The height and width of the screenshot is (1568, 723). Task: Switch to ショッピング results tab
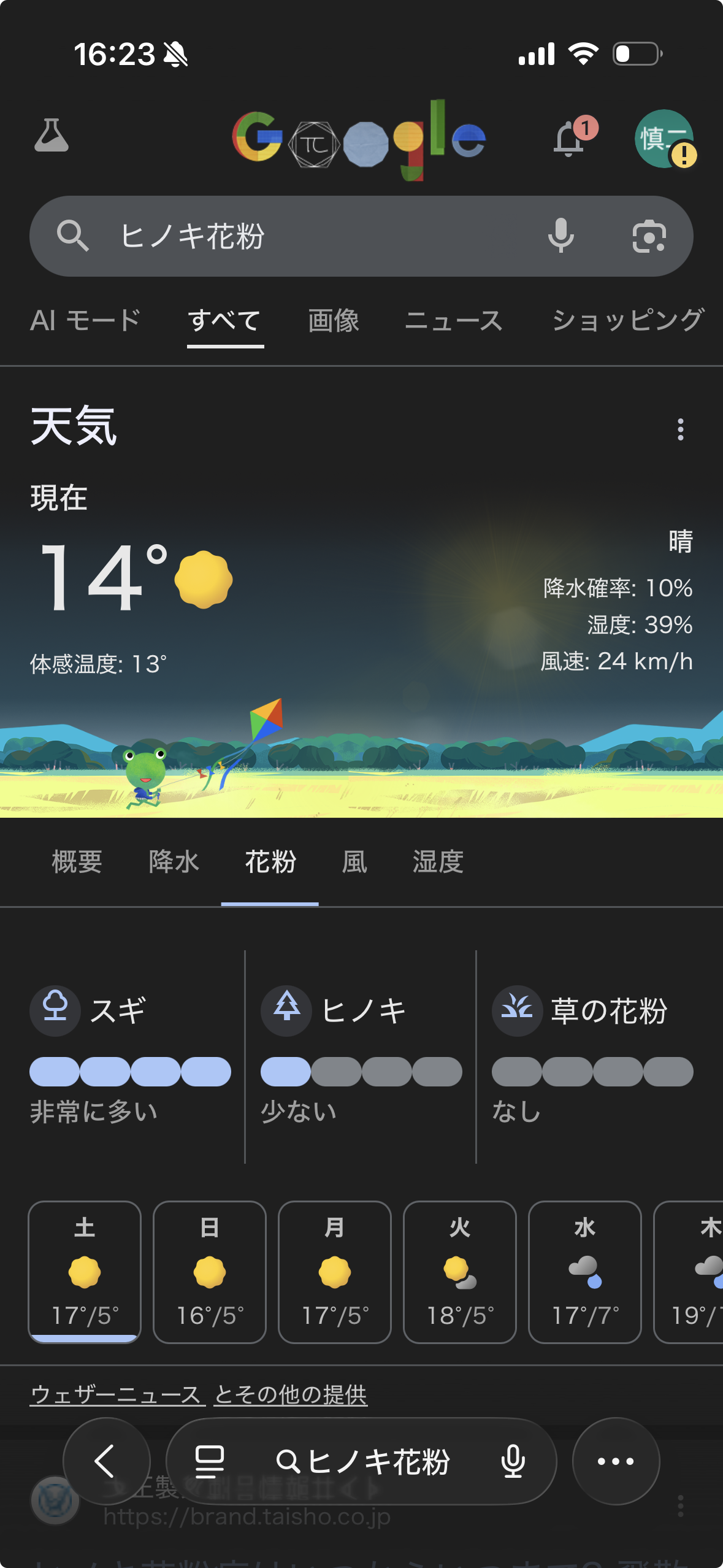pyautogui.click(x=628, y=320)
